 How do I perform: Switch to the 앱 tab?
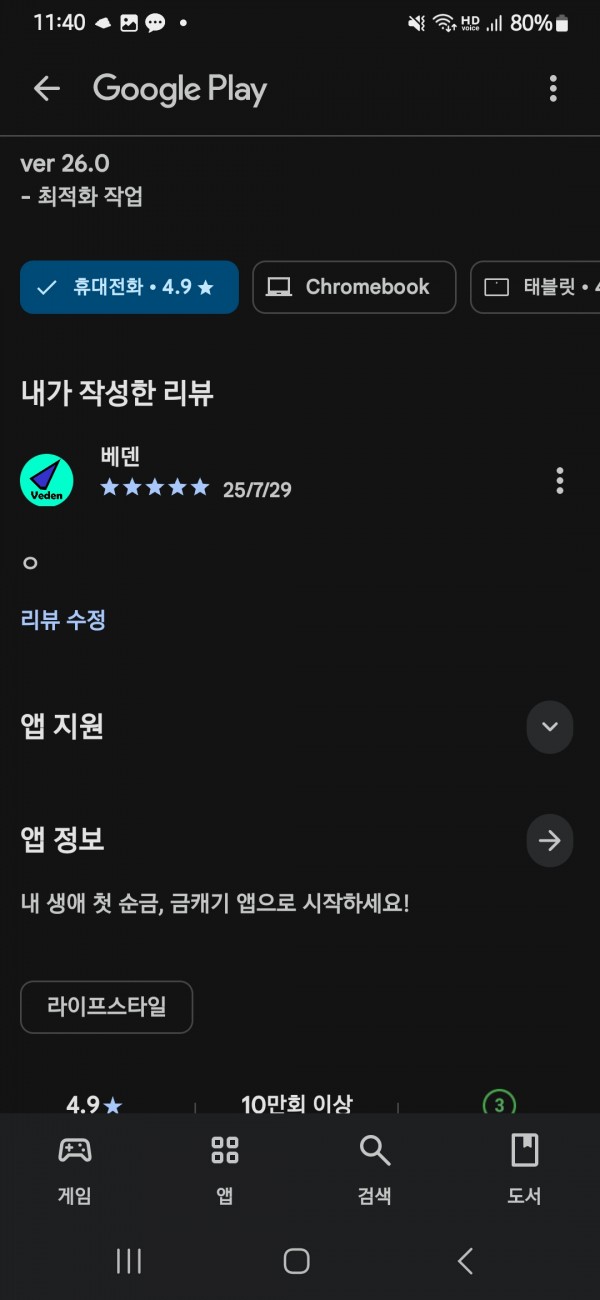[x=225, y=1169]
